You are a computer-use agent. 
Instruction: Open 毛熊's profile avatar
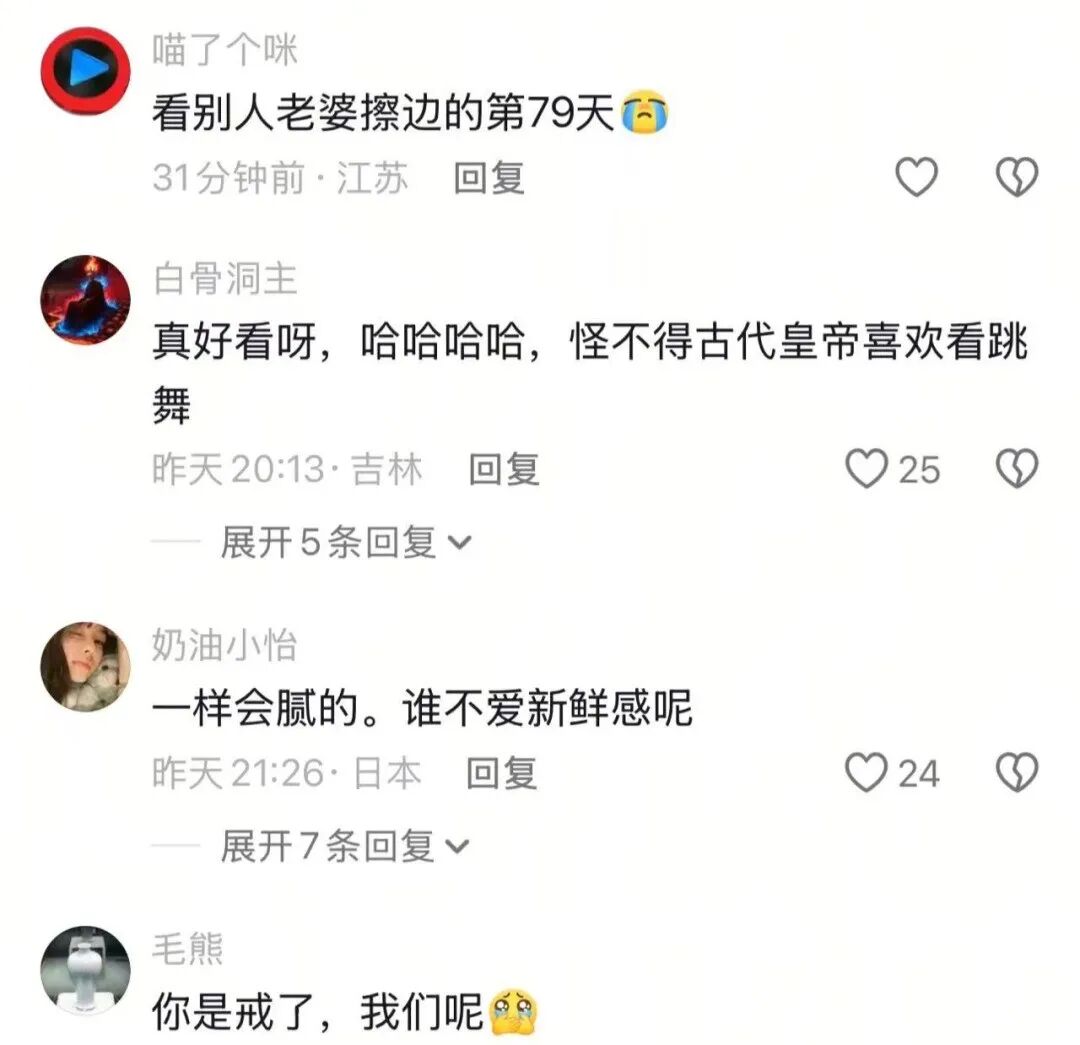click(x=85, y=970)
